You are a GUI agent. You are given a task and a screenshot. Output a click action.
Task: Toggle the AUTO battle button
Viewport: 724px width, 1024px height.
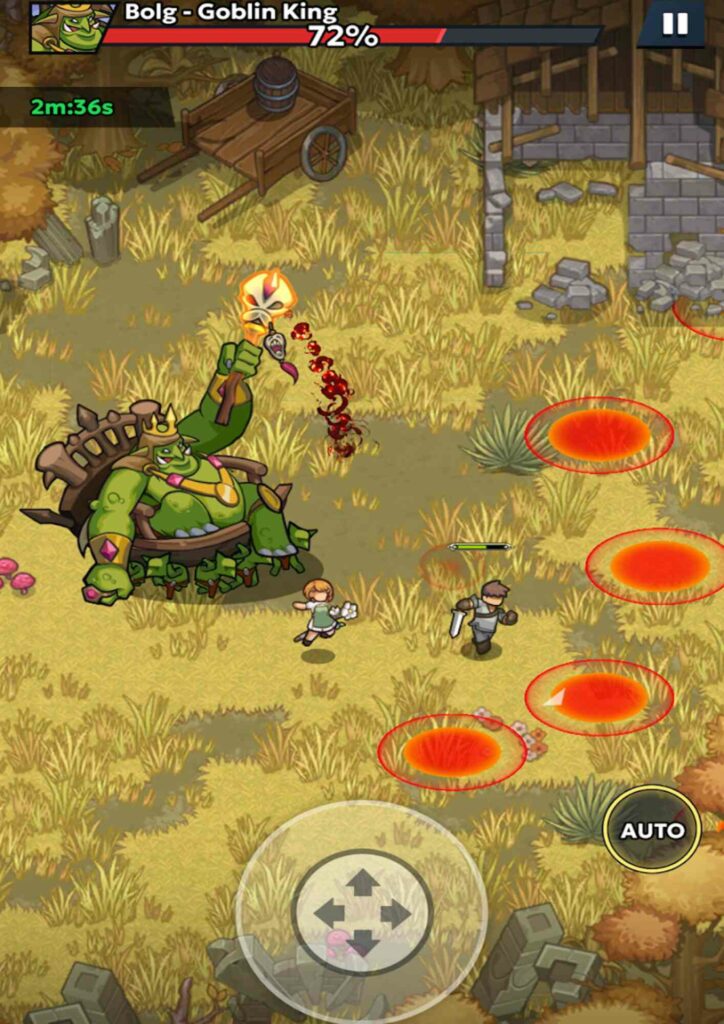click(x=652, y=830)
